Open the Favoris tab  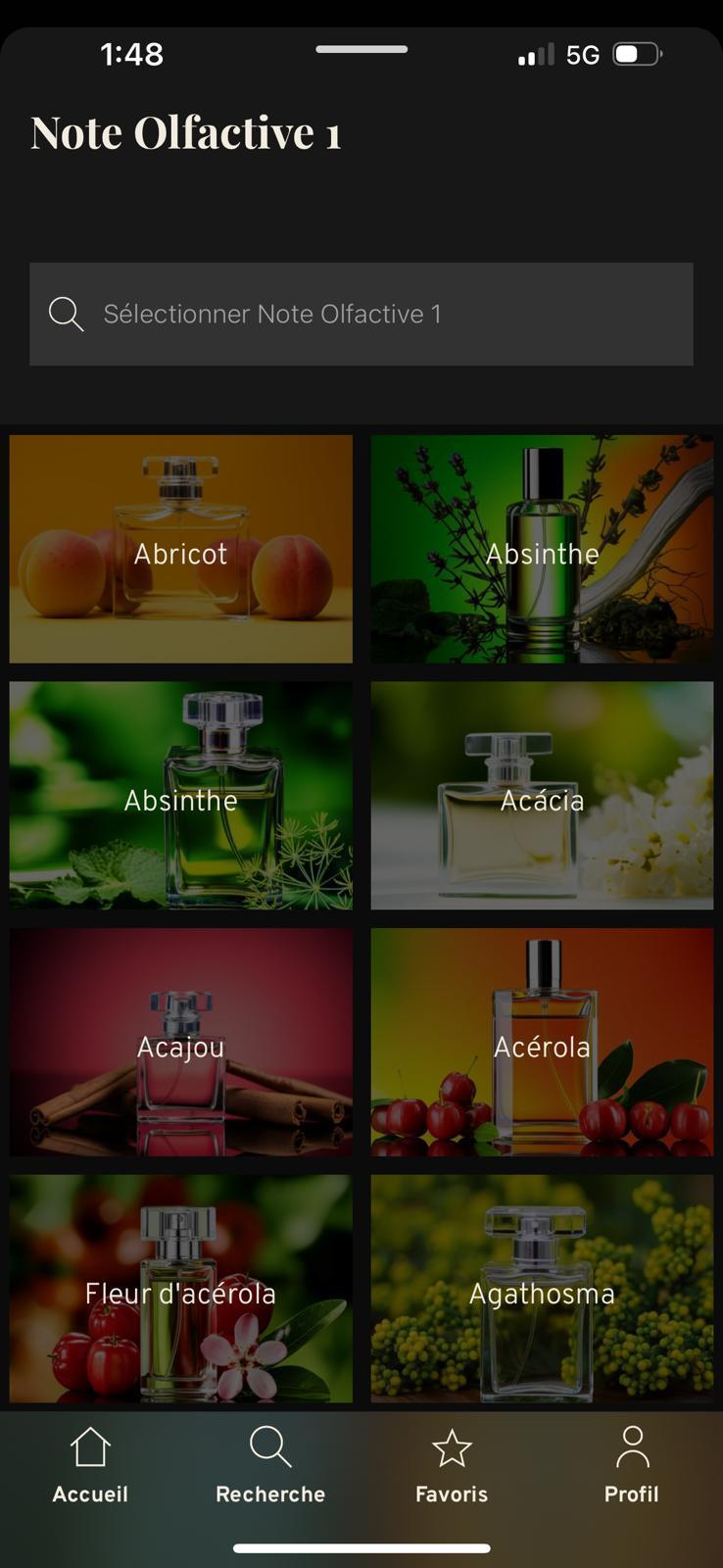point(452,1465)
